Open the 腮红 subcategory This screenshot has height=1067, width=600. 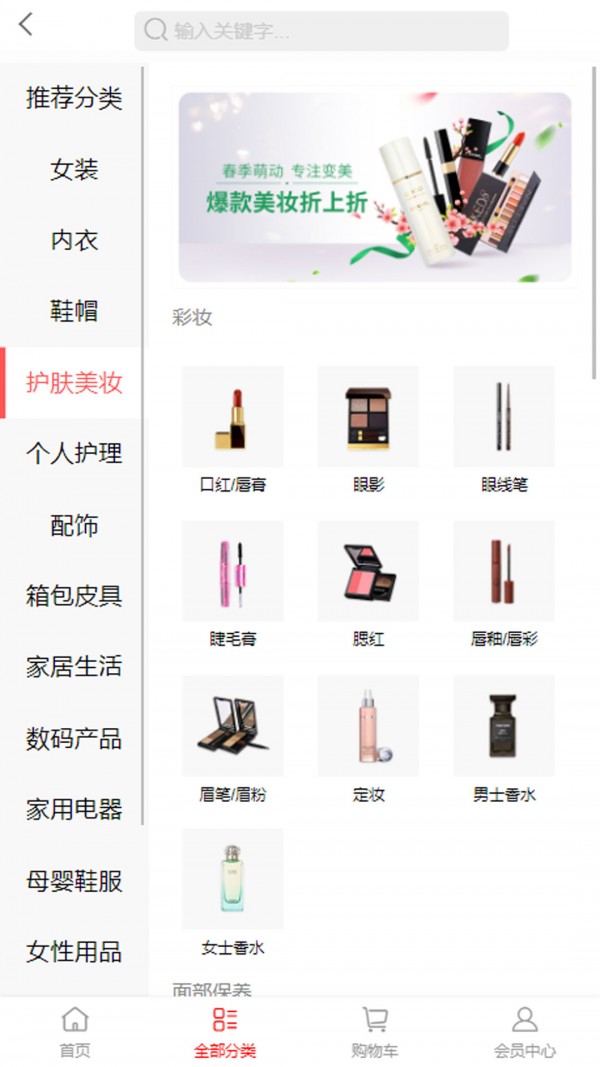click(368, 582)
